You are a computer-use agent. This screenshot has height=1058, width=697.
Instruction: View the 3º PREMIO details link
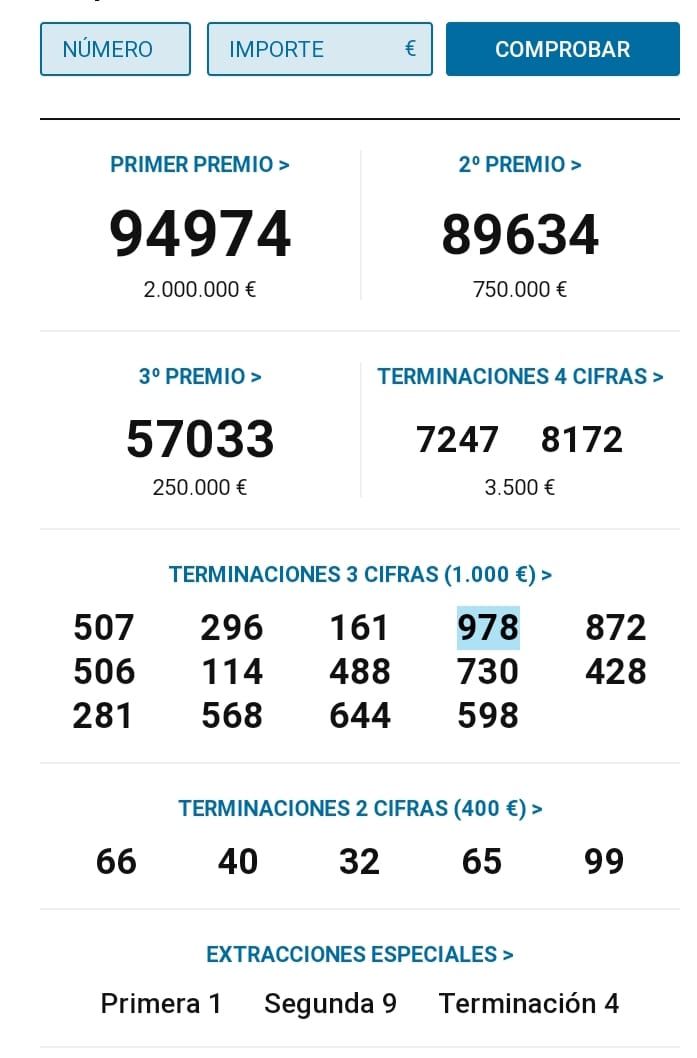tap(199, 377)
